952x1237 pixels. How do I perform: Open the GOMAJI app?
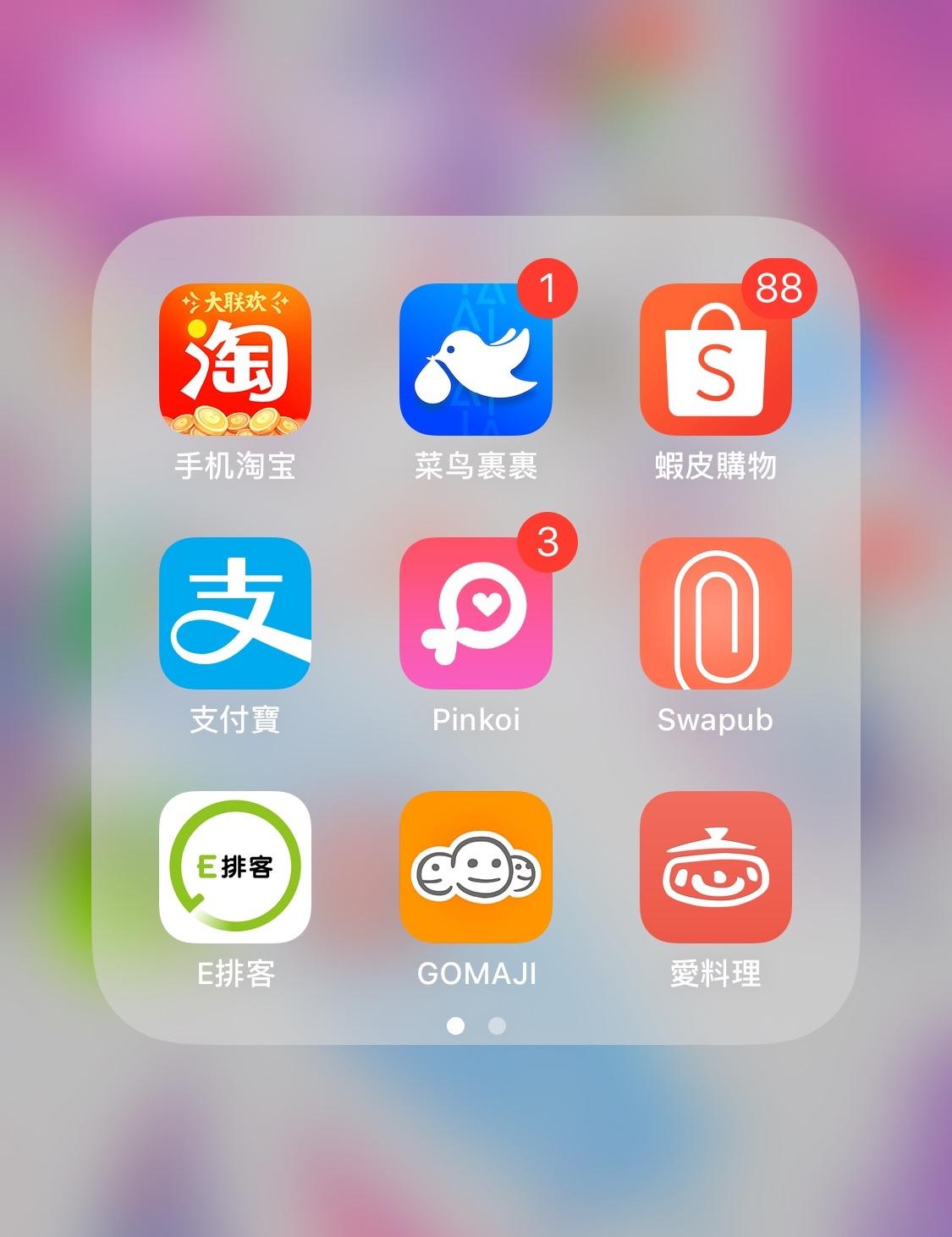[475, 867]
